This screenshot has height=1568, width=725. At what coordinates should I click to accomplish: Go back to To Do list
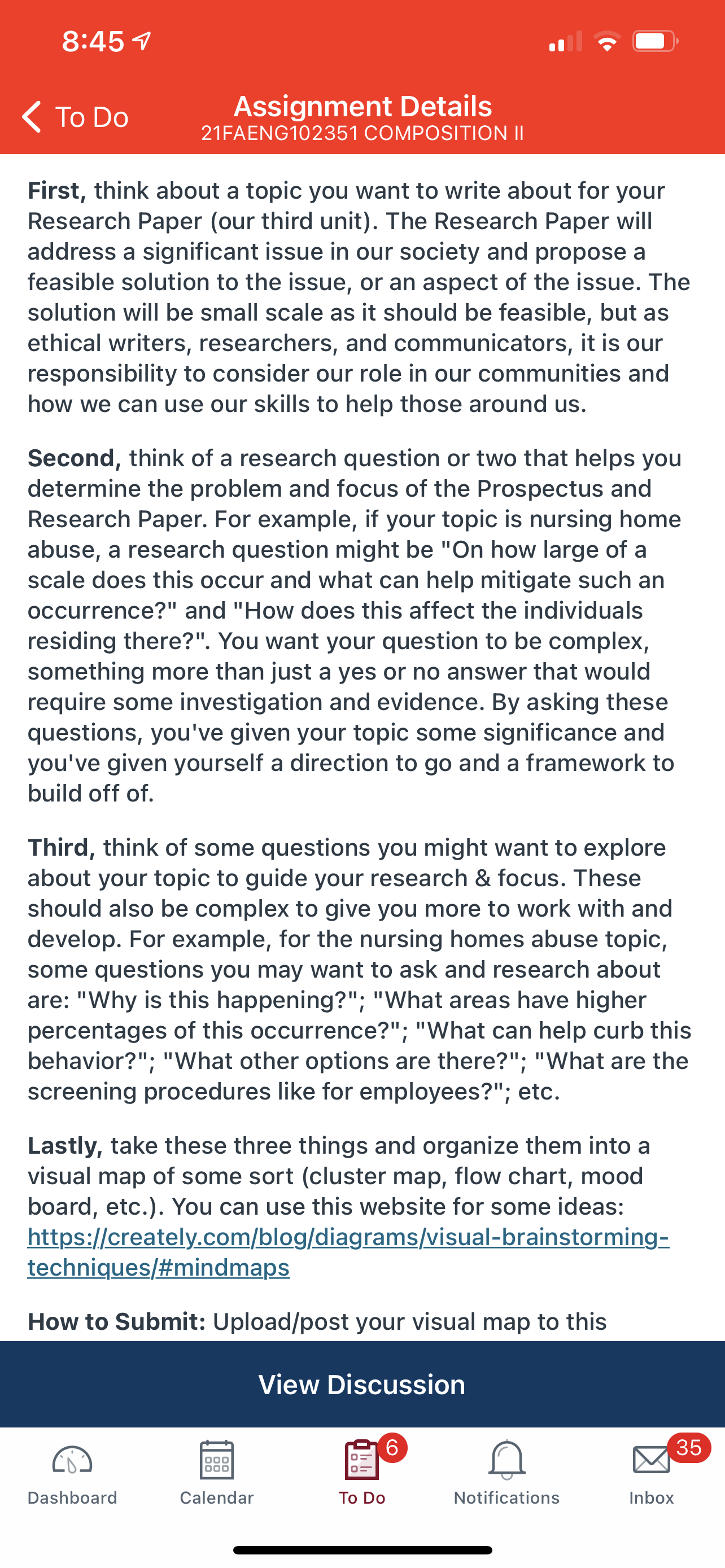76,116
